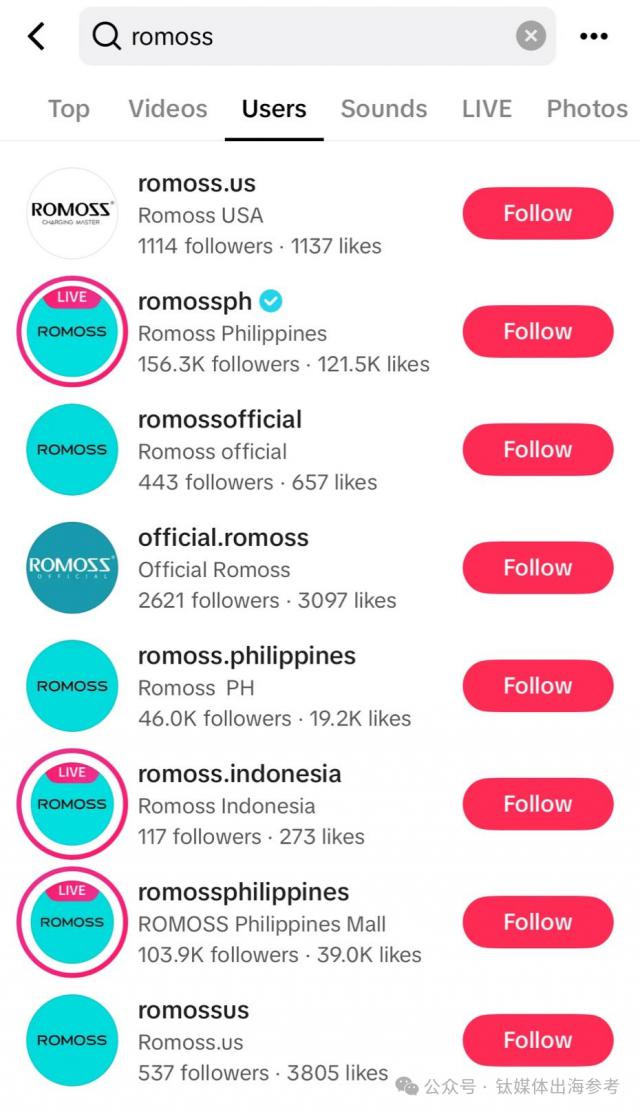Image resolution: width=640 pixels, height=1112 pixels.
Task: Follow the official.romoss account
Action: pos(537,568)
